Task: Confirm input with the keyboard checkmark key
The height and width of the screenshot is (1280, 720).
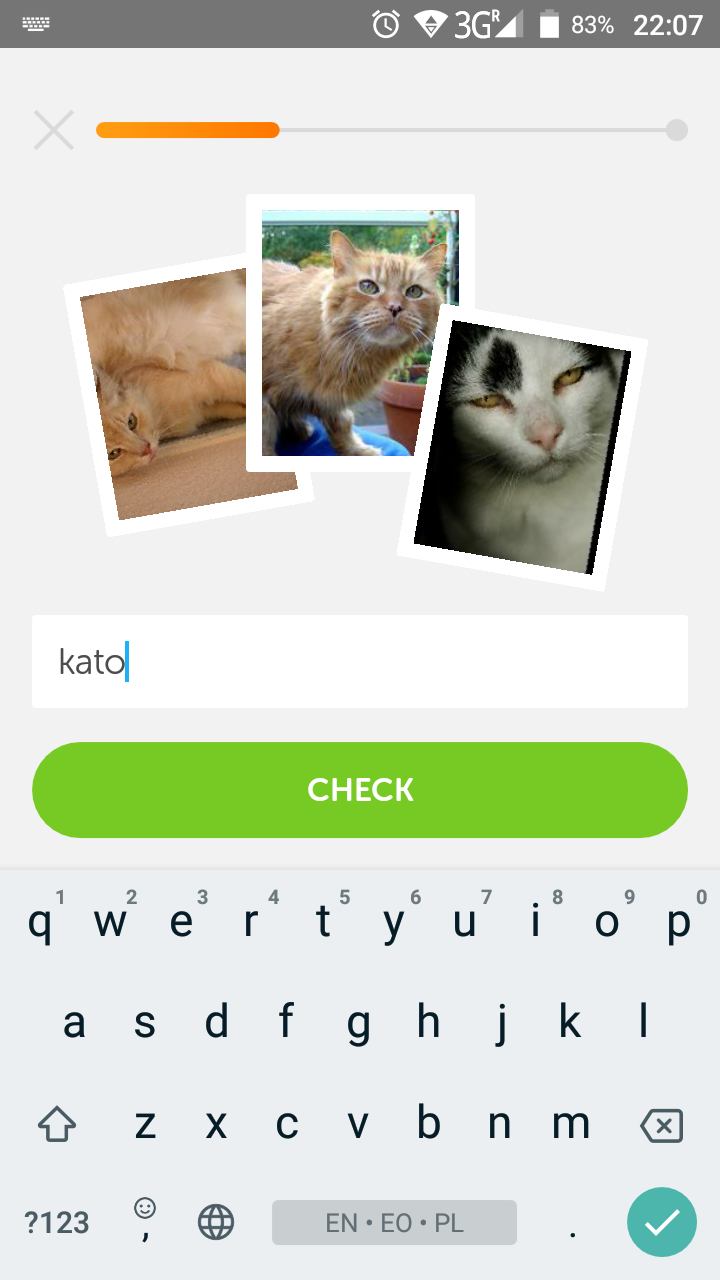Action: pos(662,1222)
